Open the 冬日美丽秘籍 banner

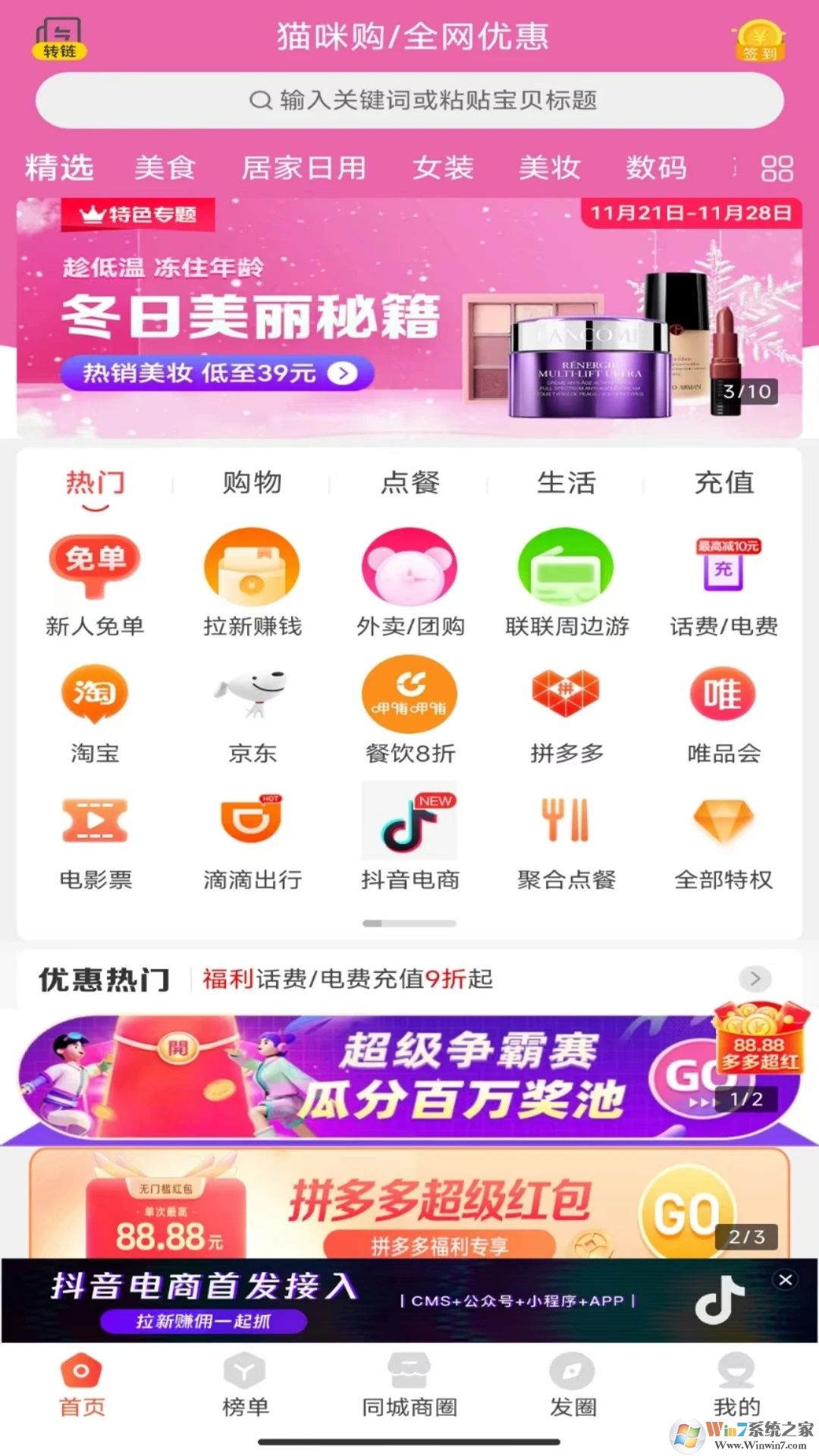click(x=409, y=318)
